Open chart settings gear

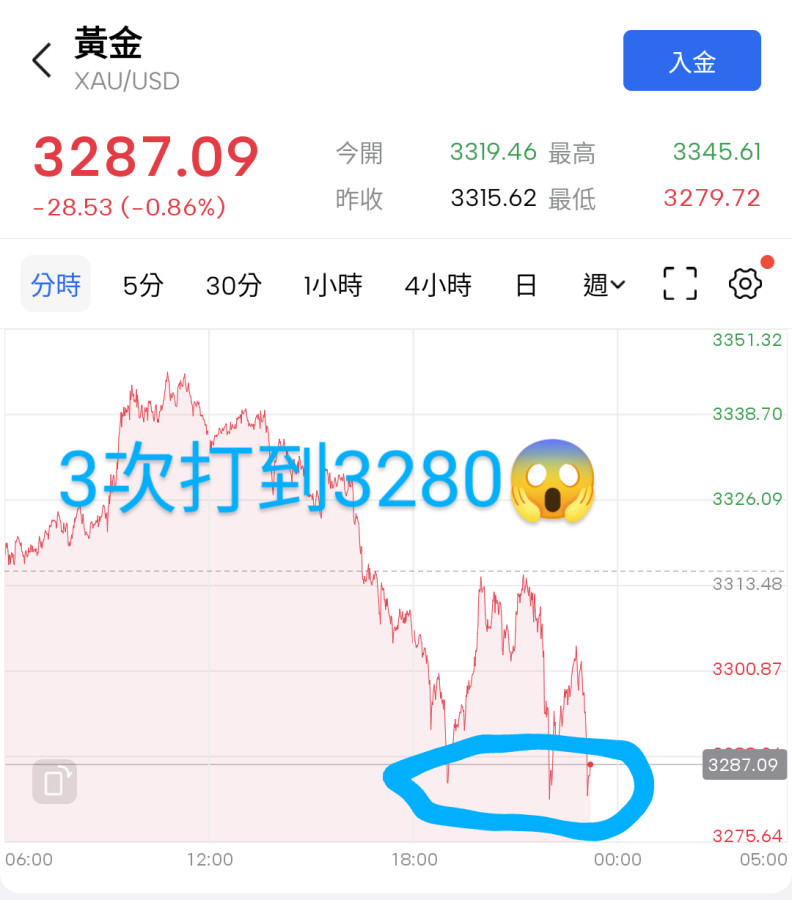745,284
